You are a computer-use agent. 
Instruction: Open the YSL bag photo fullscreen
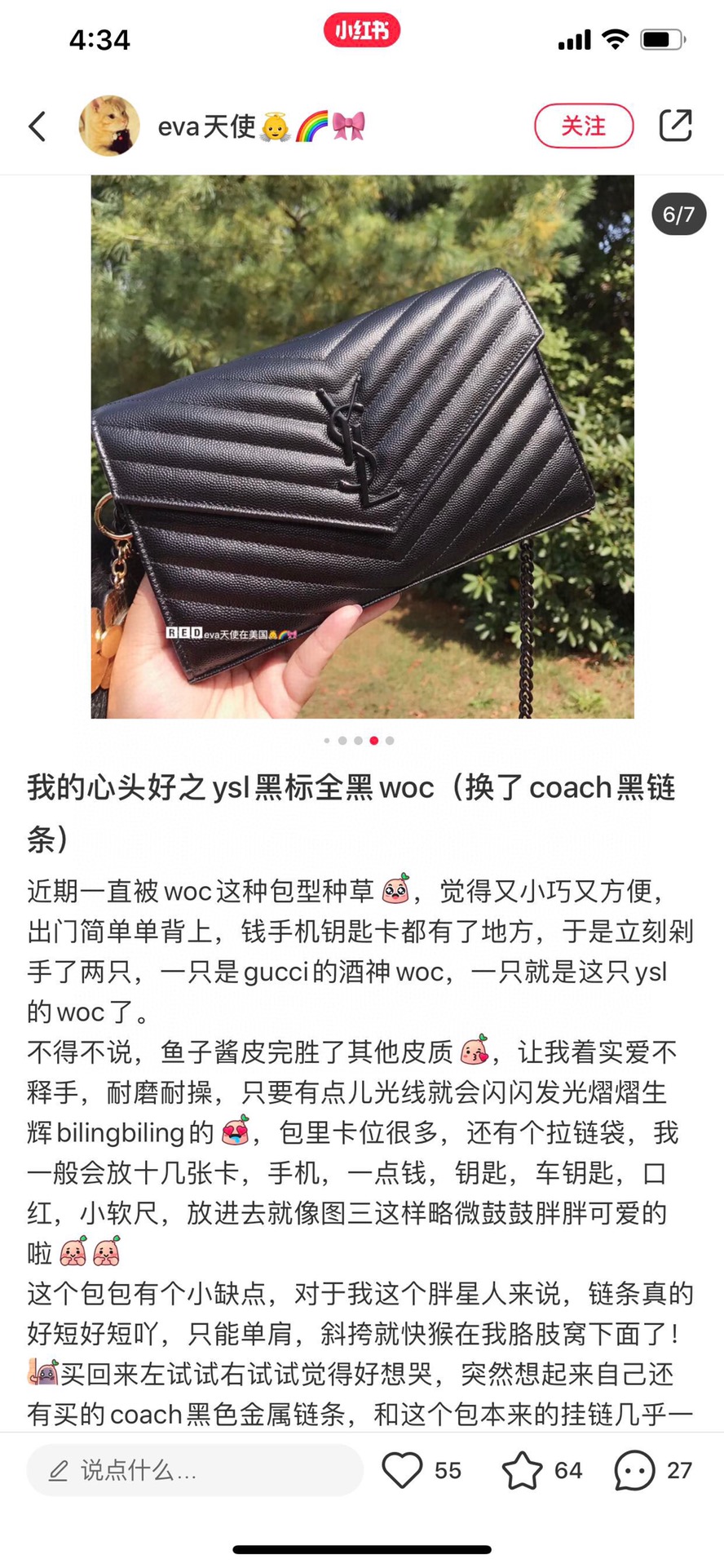pos(362,446)
